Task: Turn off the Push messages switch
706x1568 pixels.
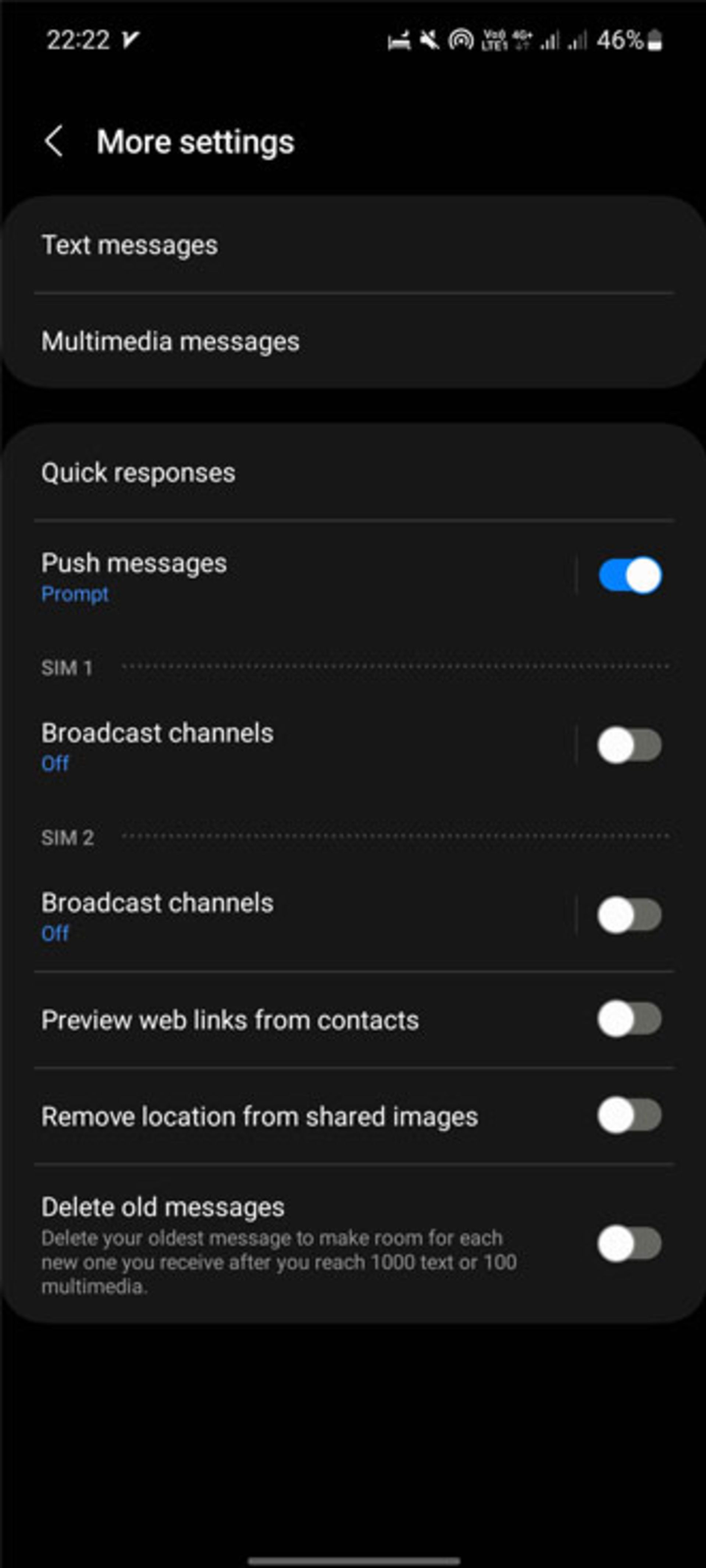Action: coord(629,575)
